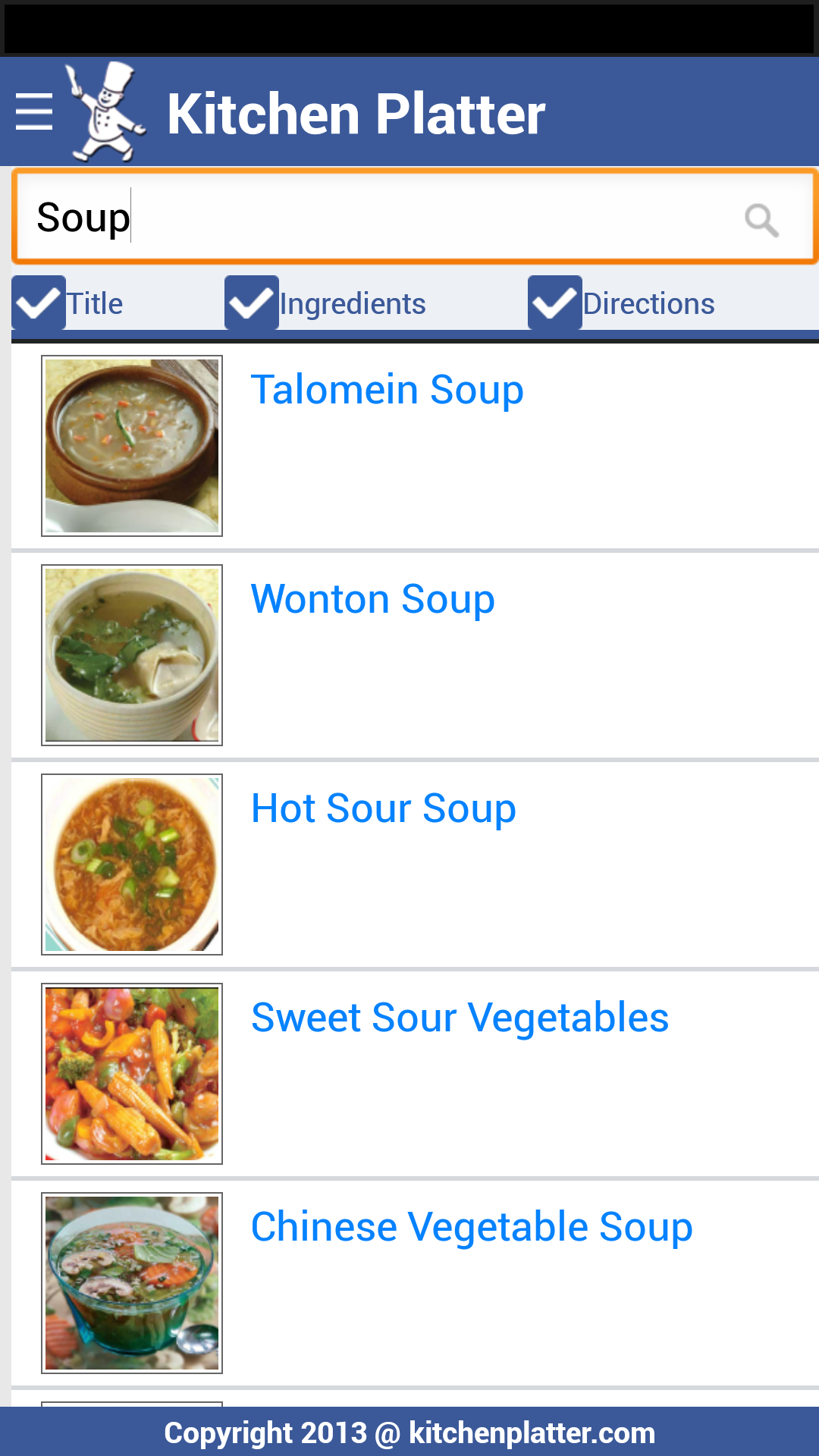The width and height of the screenshot is (819, 1456).
Task: Click the Kitchen Platter title header
Action: [x=357, y=112]
